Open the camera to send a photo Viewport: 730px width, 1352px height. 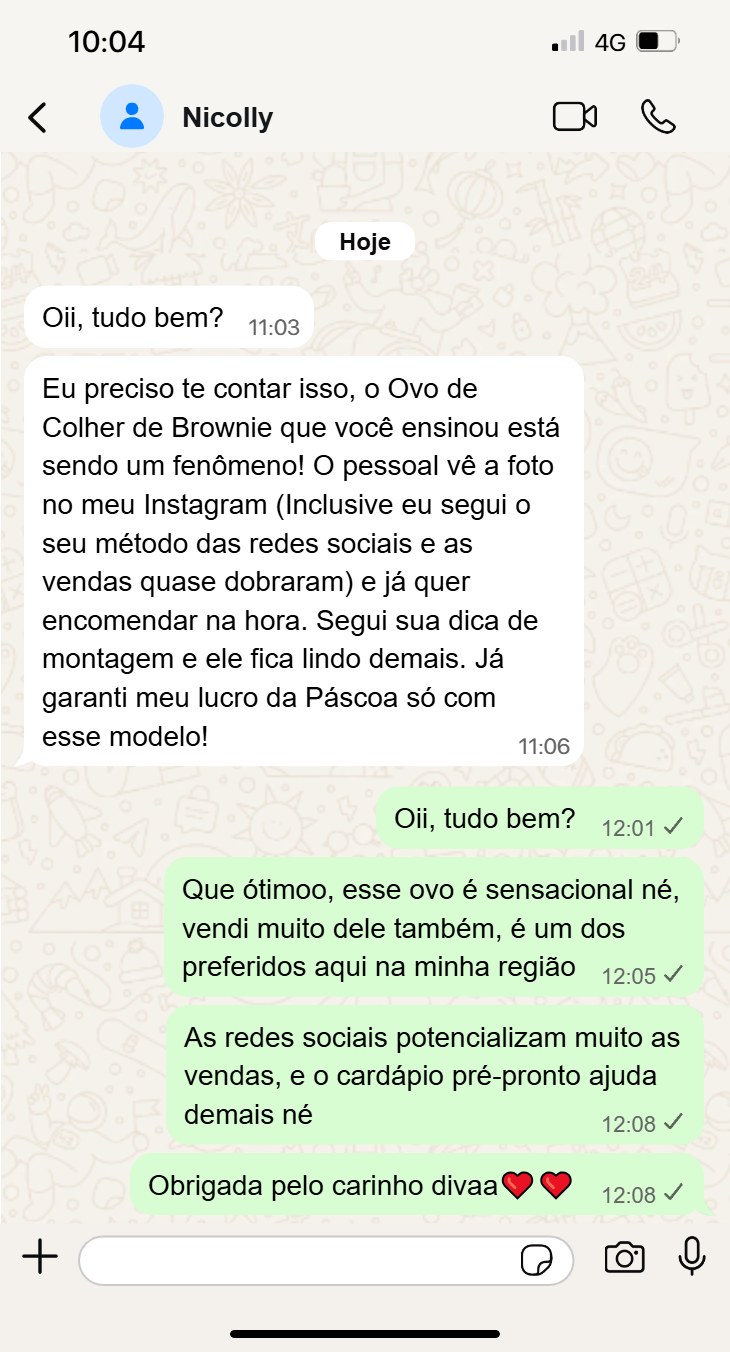point(624,1258)
